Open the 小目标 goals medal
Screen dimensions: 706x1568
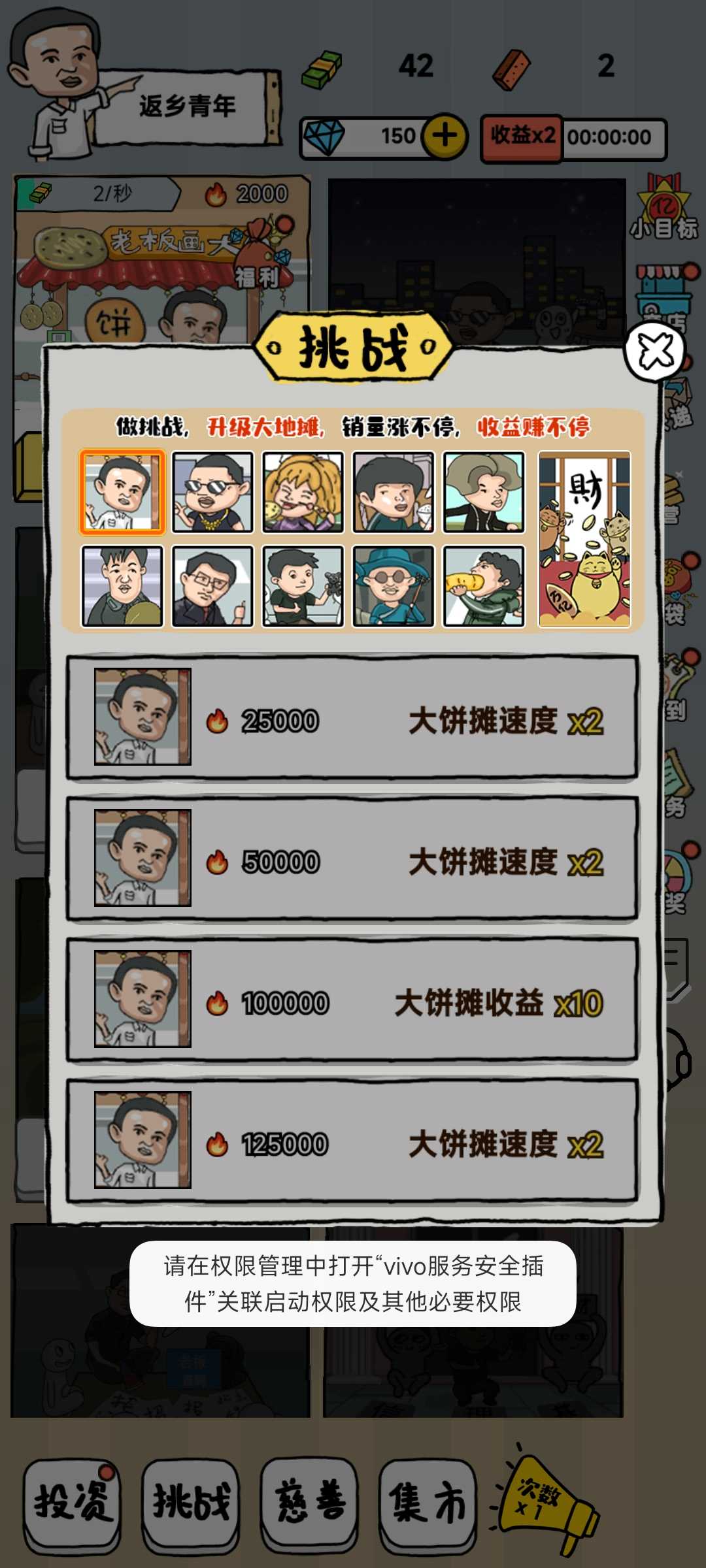pos(664,208)
